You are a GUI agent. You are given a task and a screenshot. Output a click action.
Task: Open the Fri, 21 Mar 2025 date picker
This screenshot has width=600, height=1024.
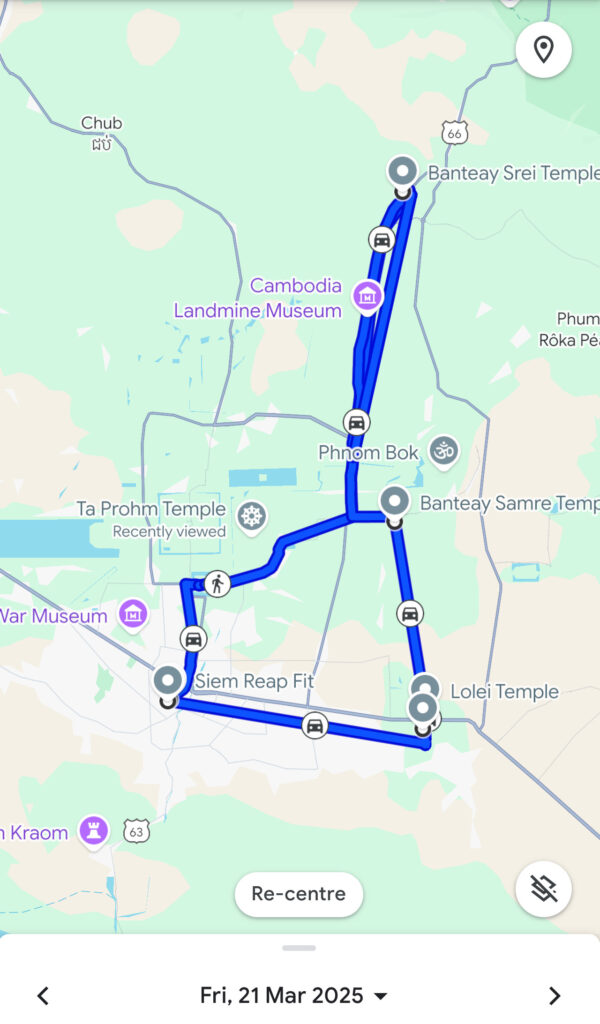[293, 995]
